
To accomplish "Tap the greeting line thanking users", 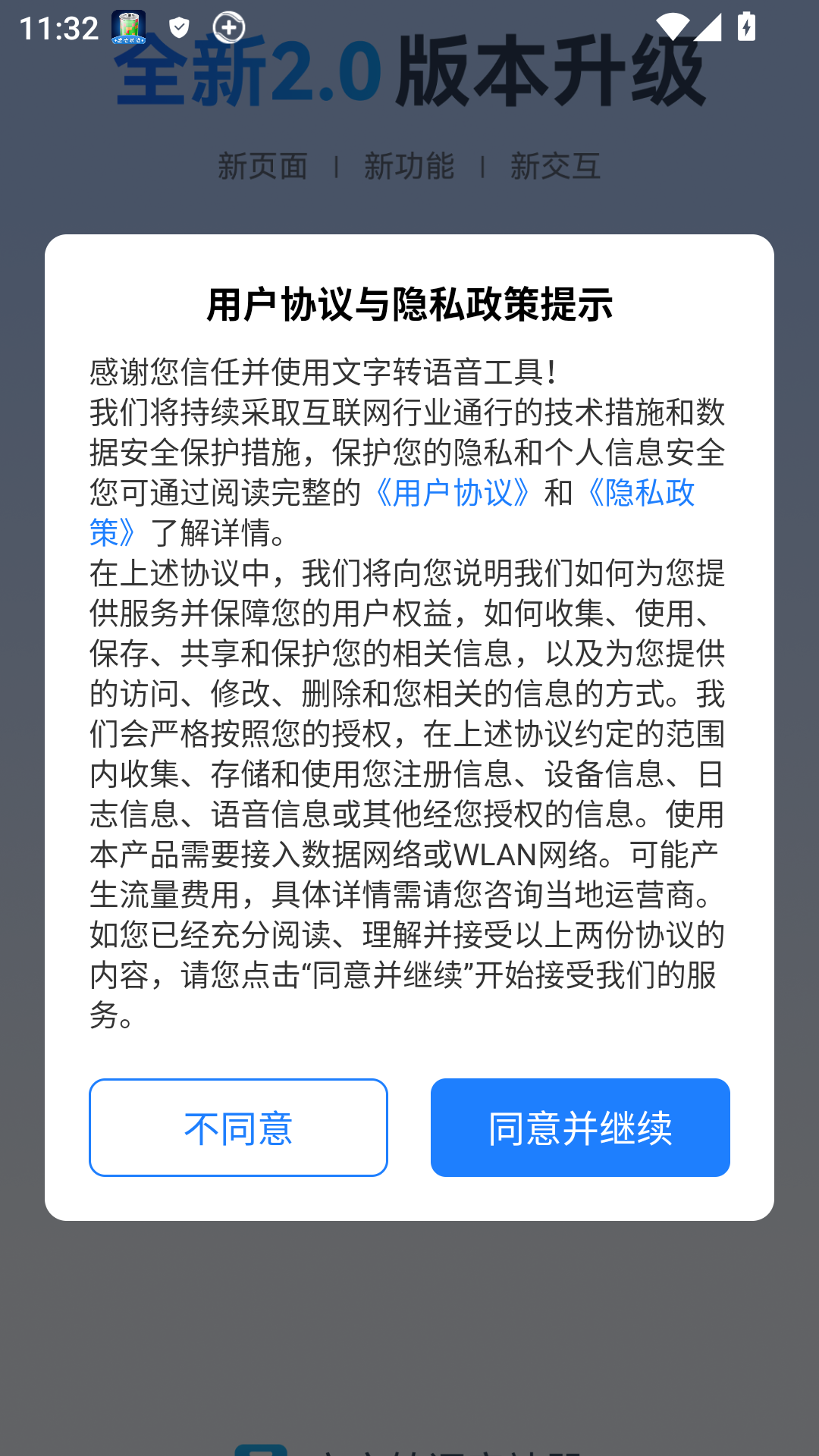I will point(318,369).
